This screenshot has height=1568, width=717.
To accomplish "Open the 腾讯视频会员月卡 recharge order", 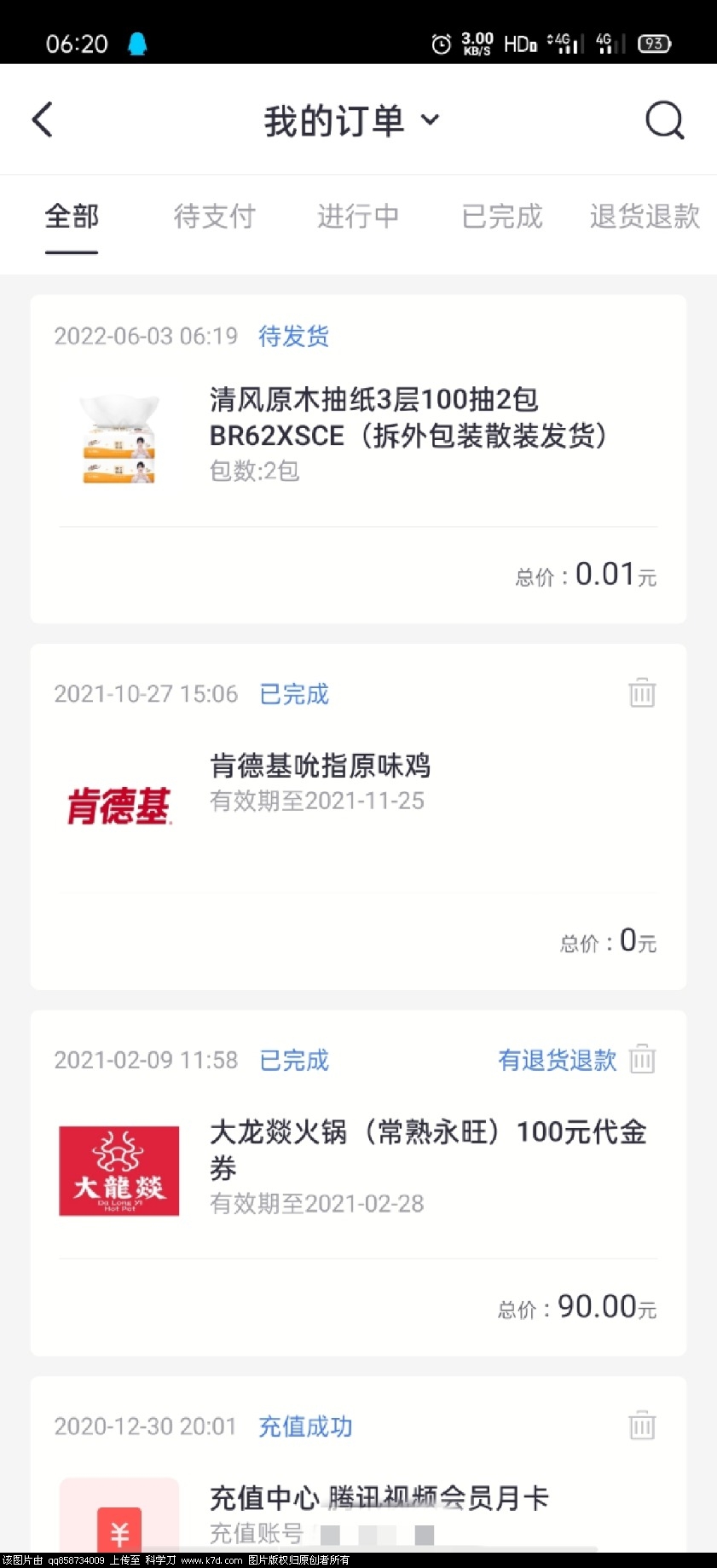I will [379, 1498].
